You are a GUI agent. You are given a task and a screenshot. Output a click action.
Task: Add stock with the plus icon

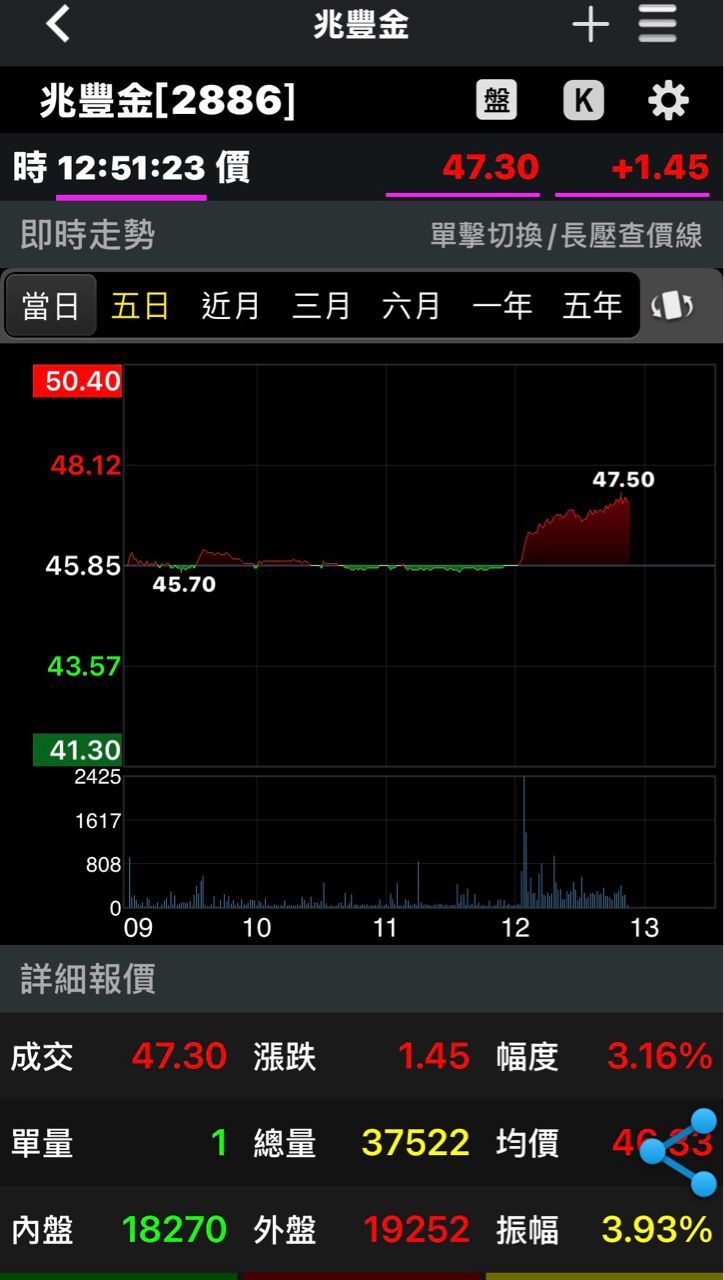(x=590, y=24)
